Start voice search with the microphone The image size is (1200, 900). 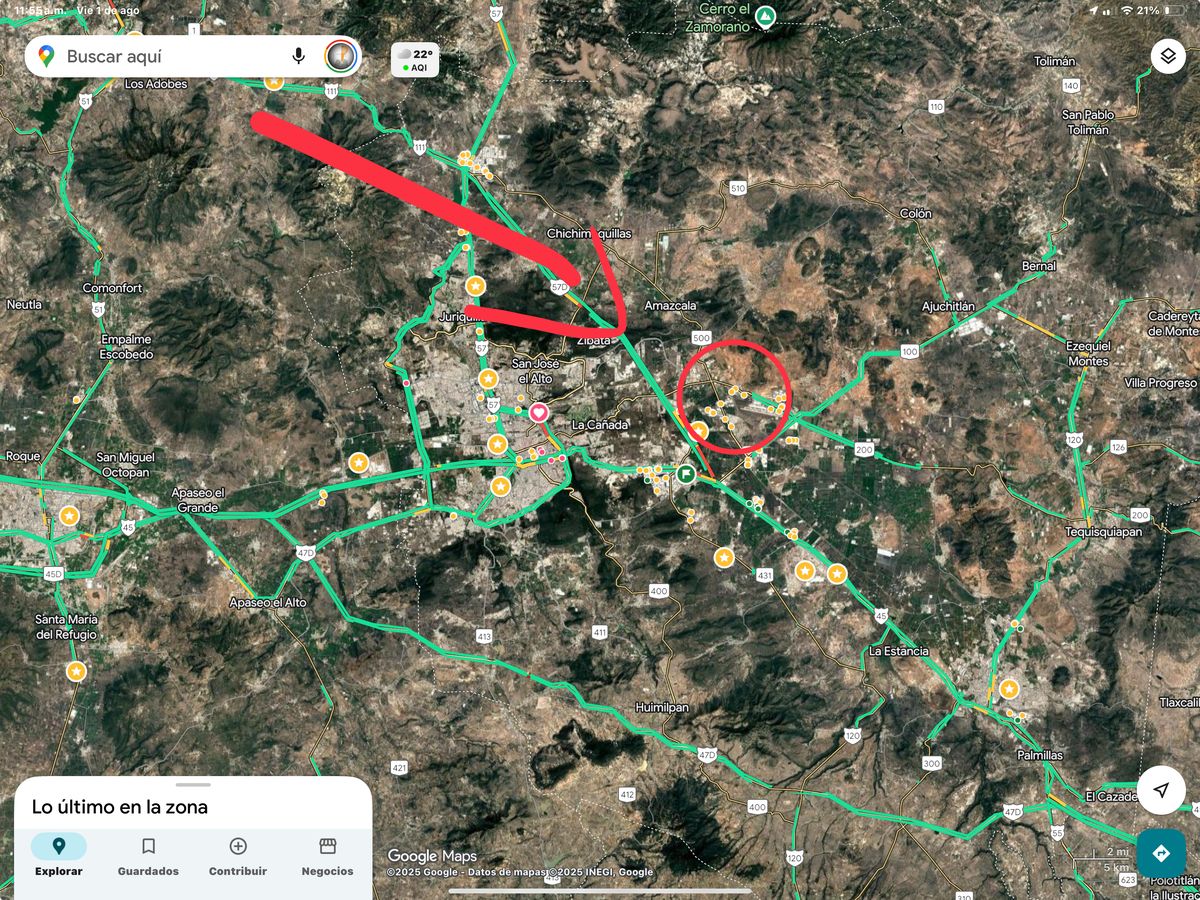pos(298,56)
